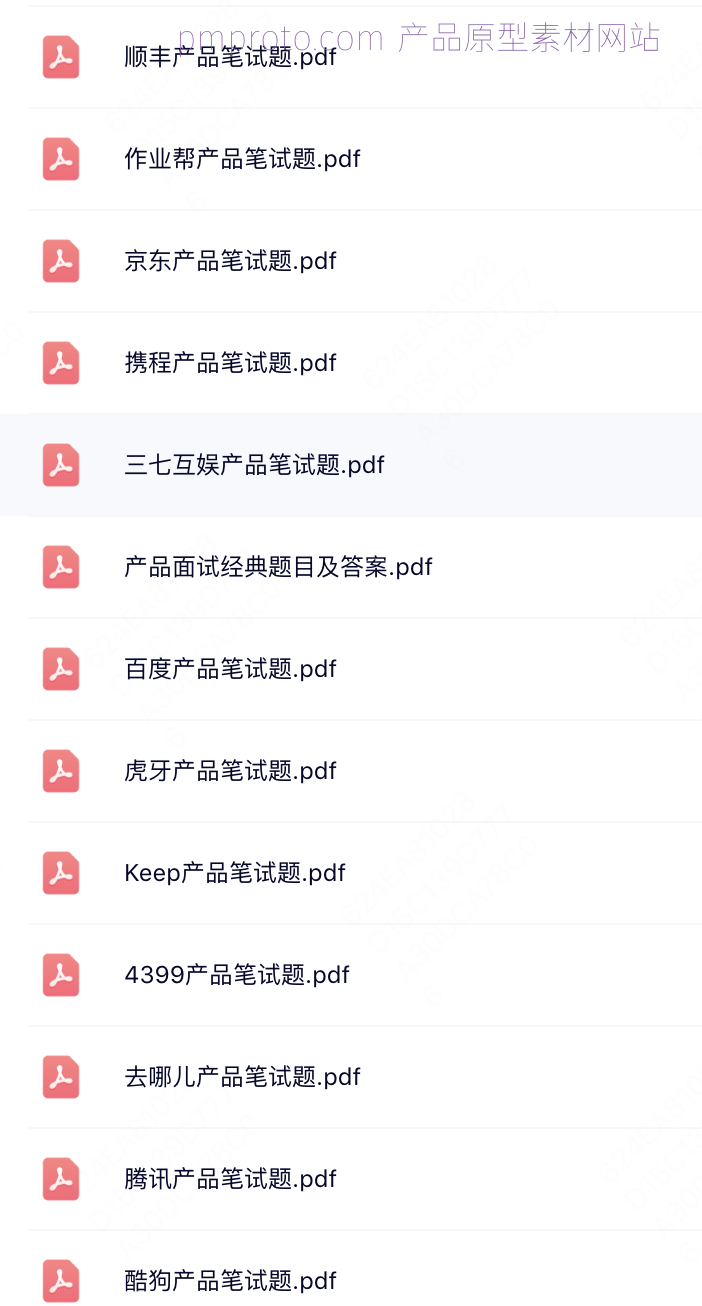The width and height of the screenshot is (702, 1306).
Task: Select 京东产品笔试题.pdf
Action: coord(351,261)
